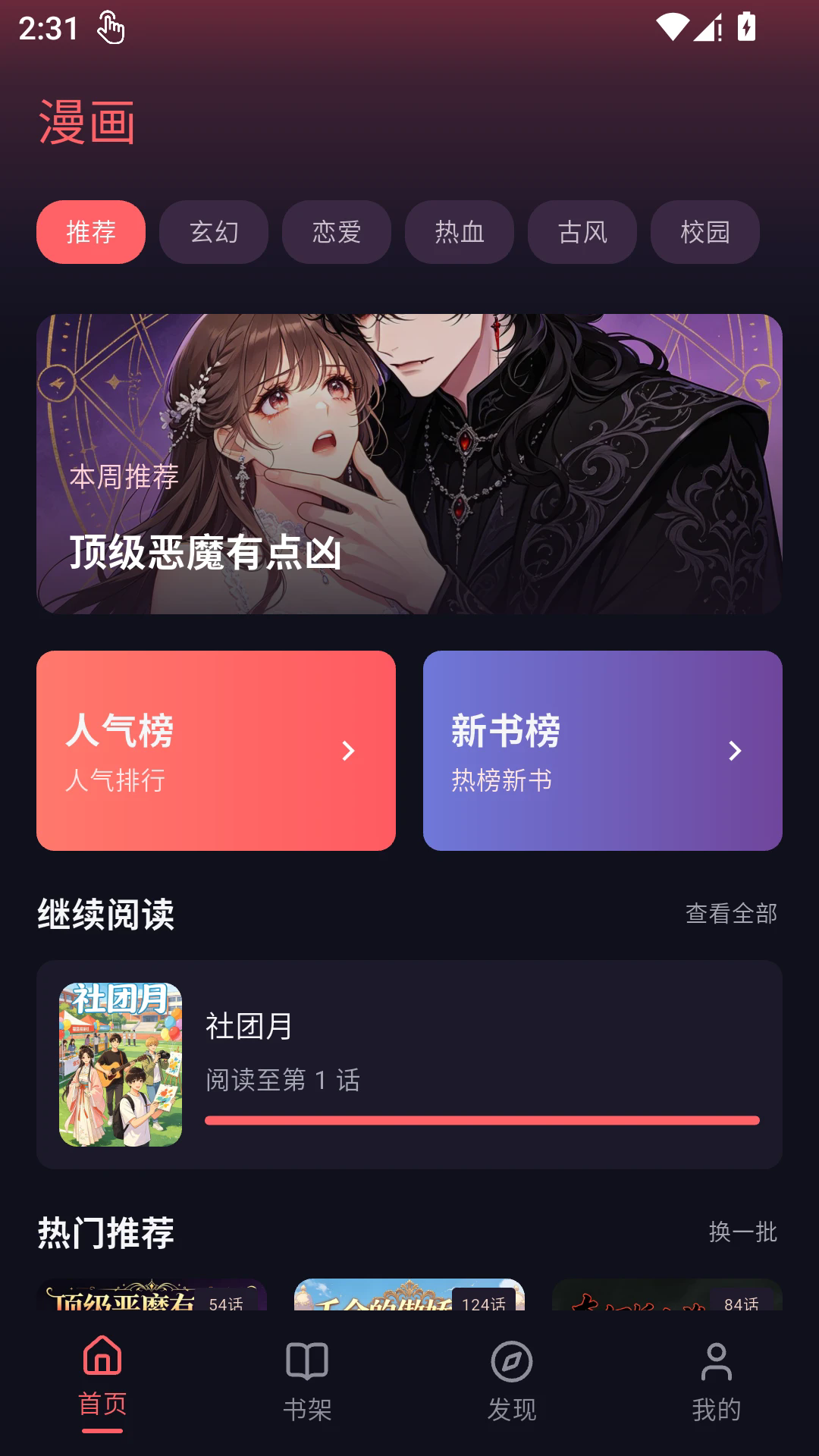819x1456 pixels.
Task: Choose the 校园 category chip
Action: (705, 232)
